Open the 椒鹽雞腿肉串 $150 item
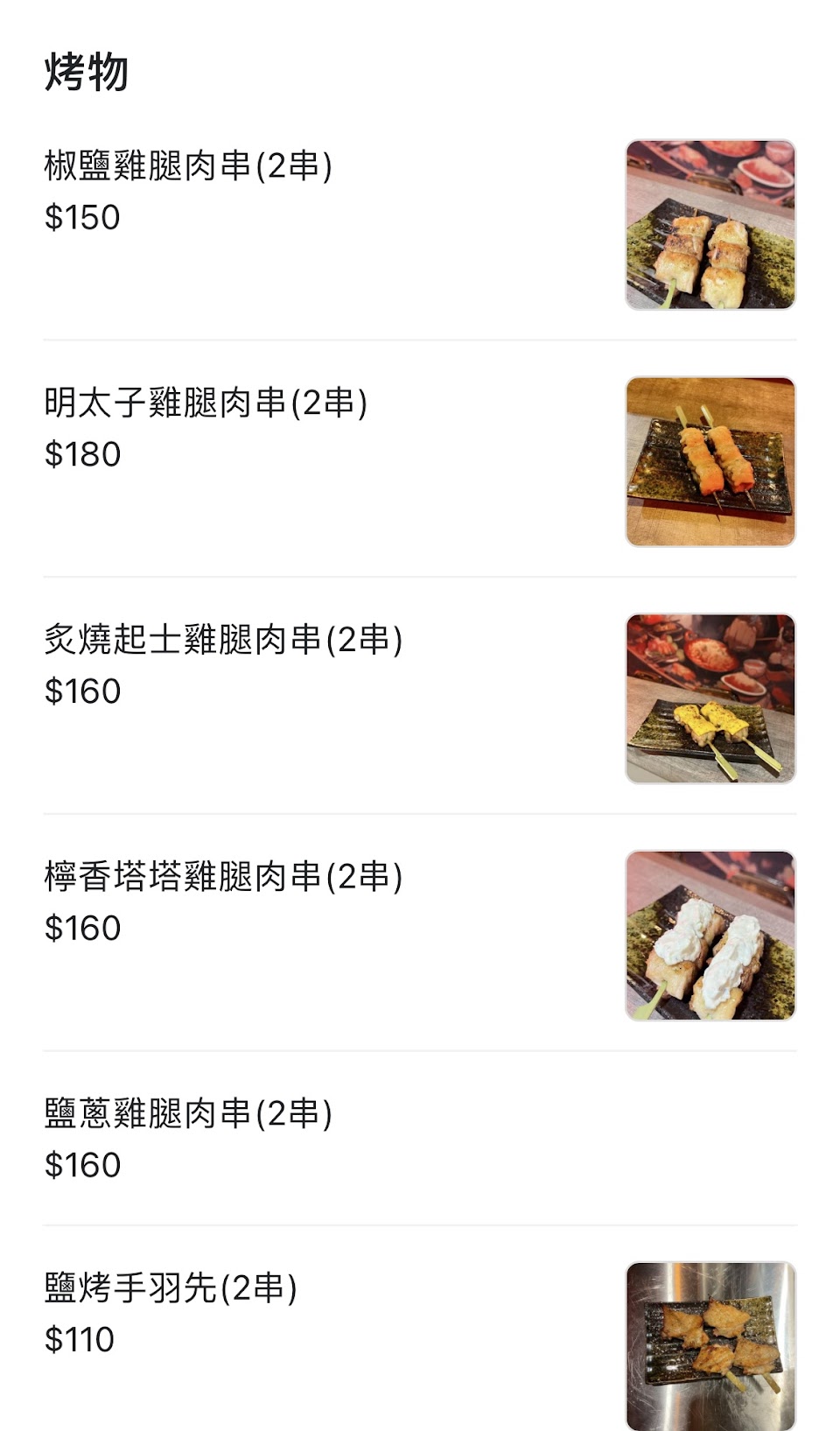840x1431 pixels. 188,166
